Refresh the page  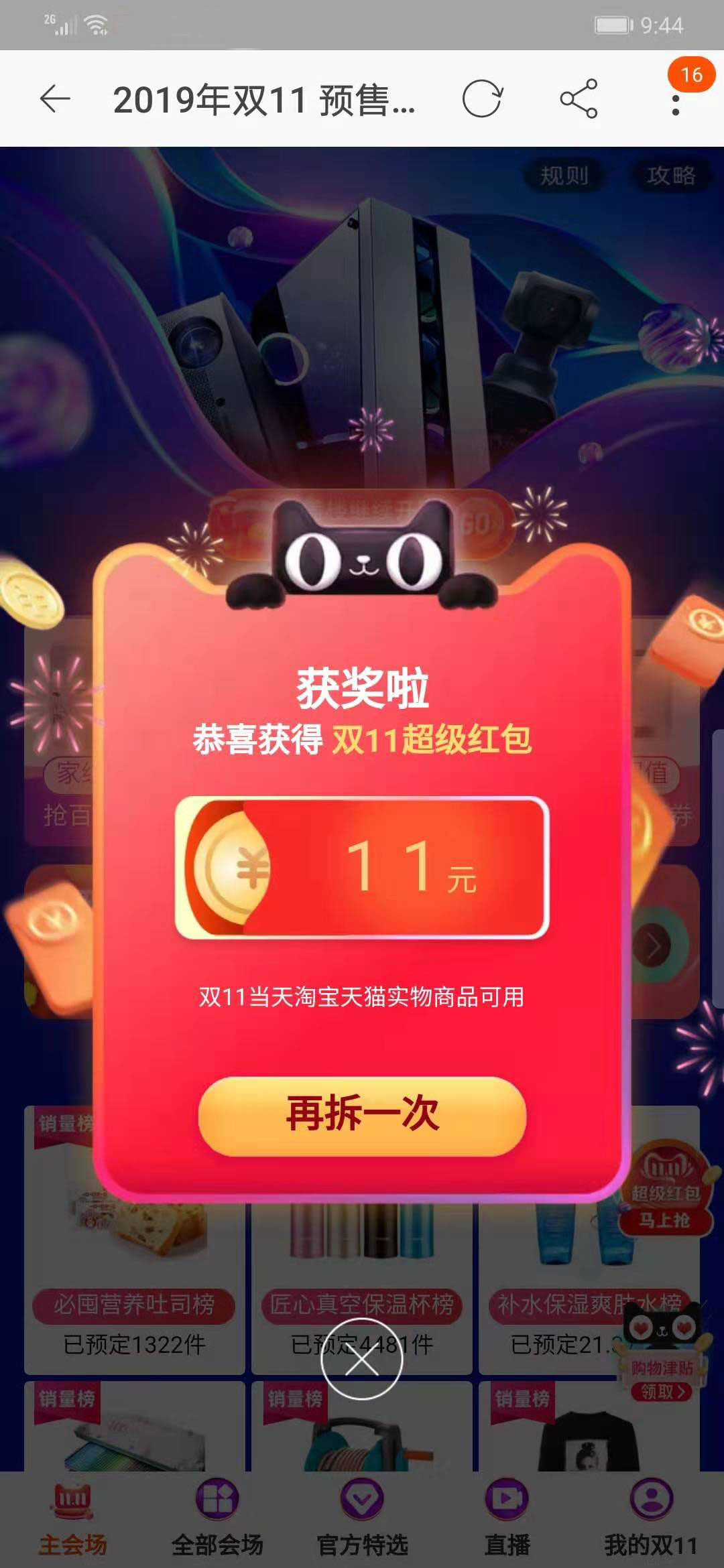tap(481, 99)
